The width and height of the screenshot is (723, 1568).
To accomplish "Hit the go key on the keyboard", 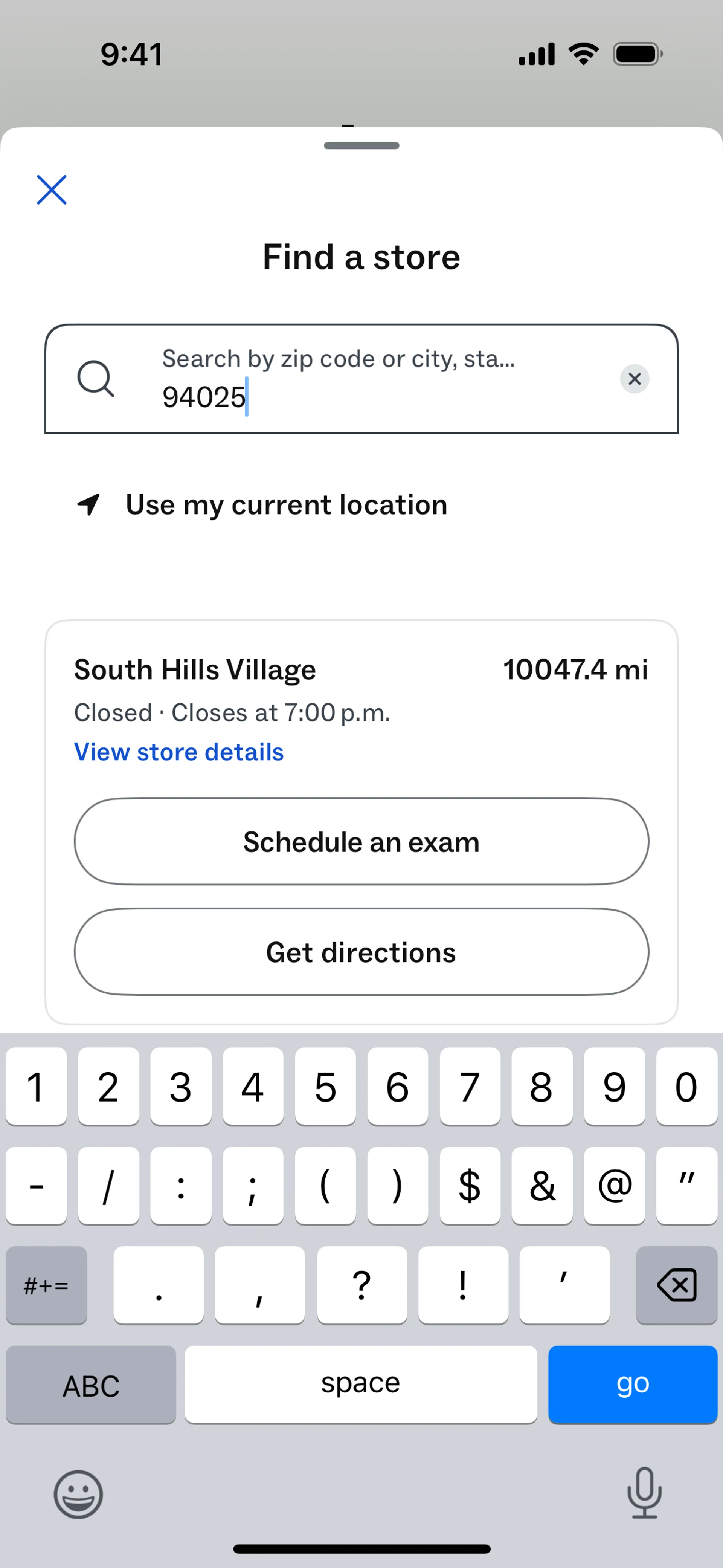I will [x=632, y=1384].
